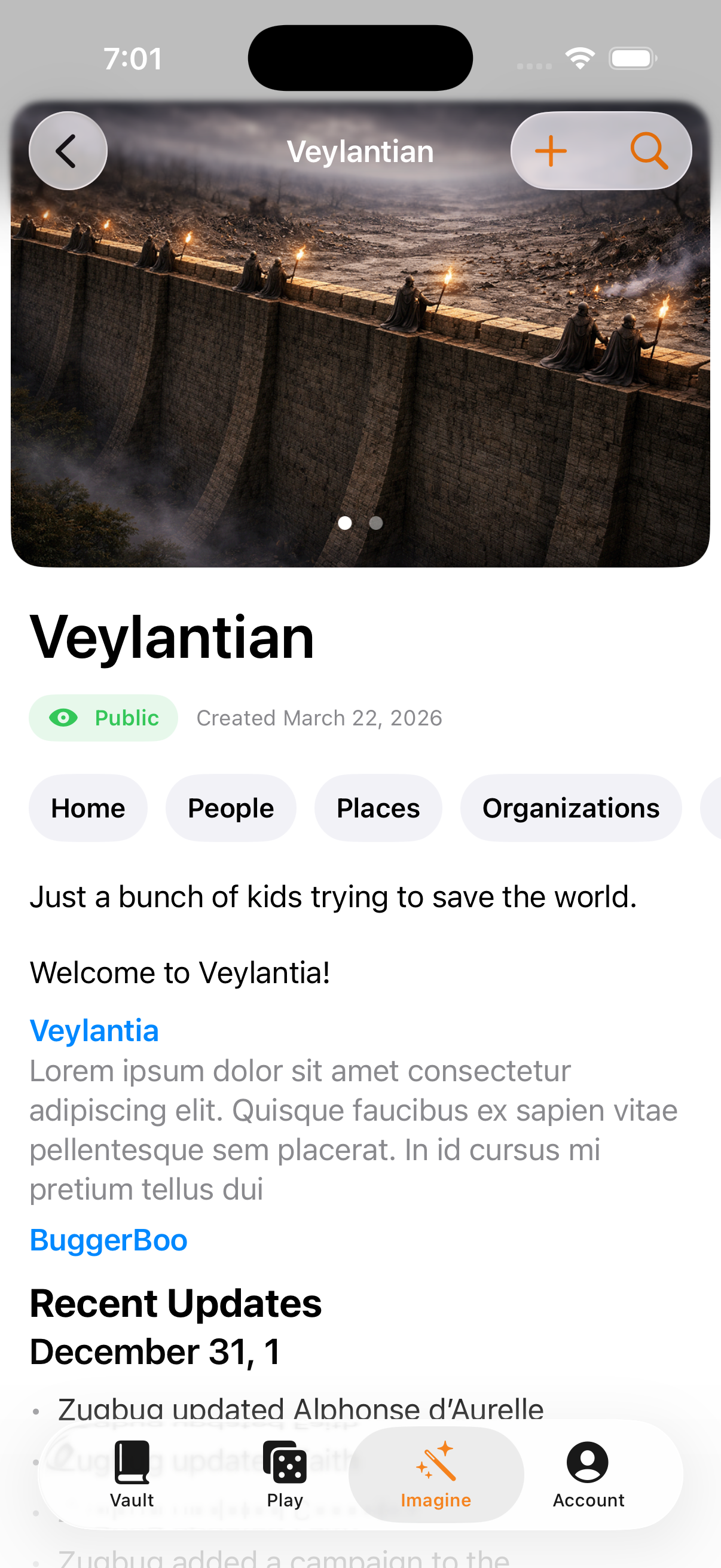Screen dimensions: 721x1568
Task: Select the People chip
Action: coord(231,809)
